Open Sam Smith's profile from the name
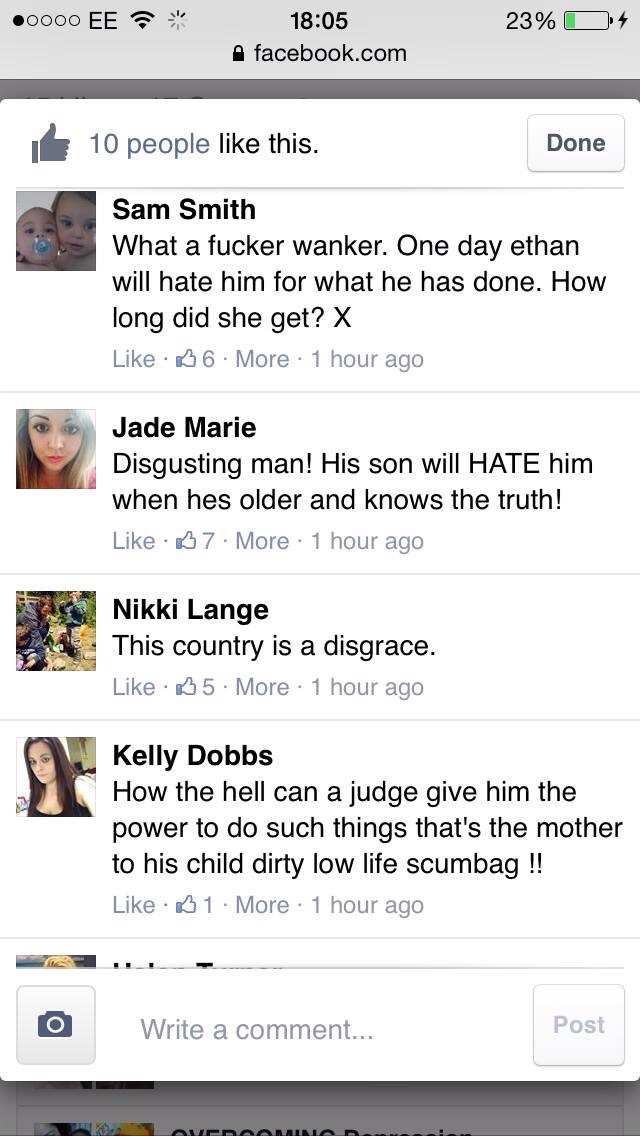Screen dimensions: 640x1136 point(184,210)
